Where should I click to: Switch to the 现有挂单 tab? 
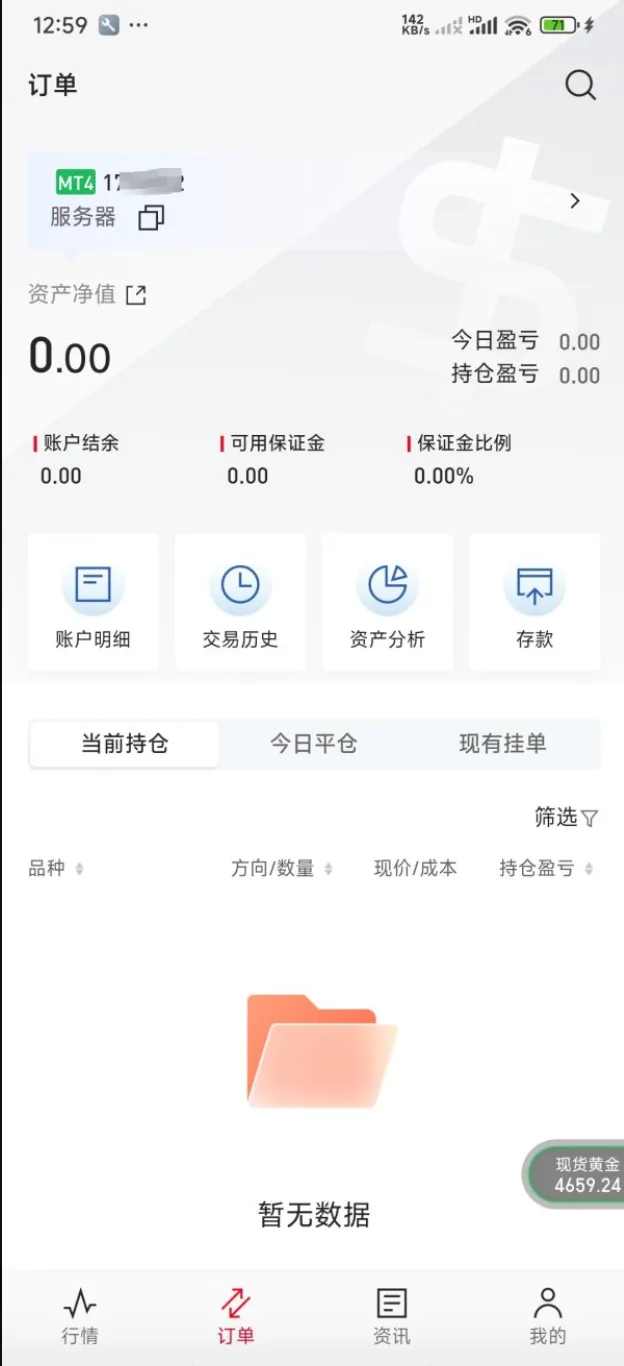tap(502, 744)
